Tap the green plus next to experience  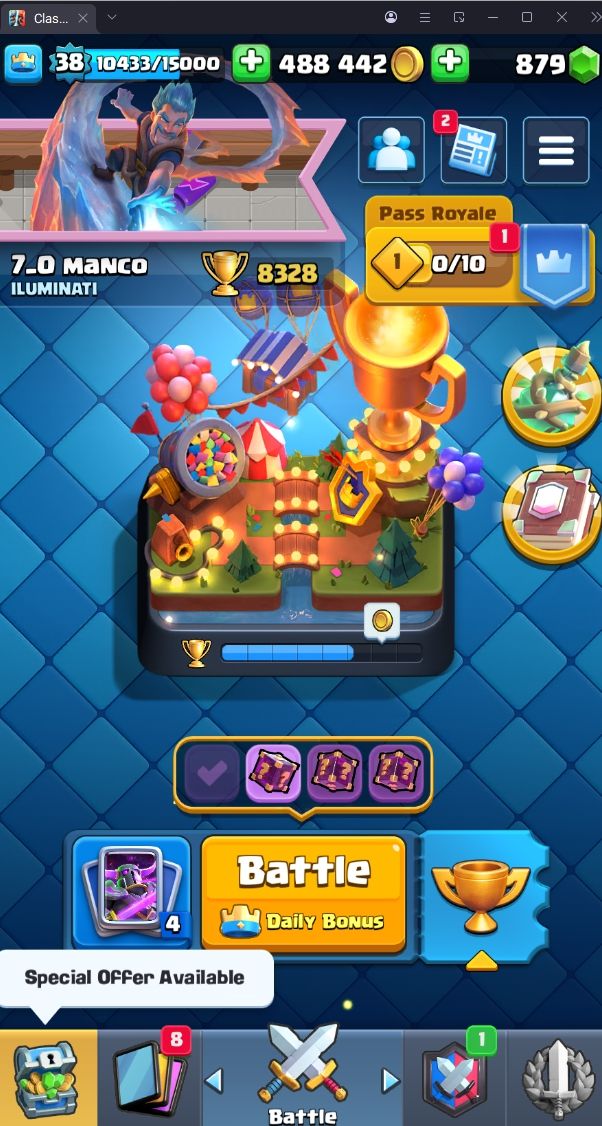point(251,63)
